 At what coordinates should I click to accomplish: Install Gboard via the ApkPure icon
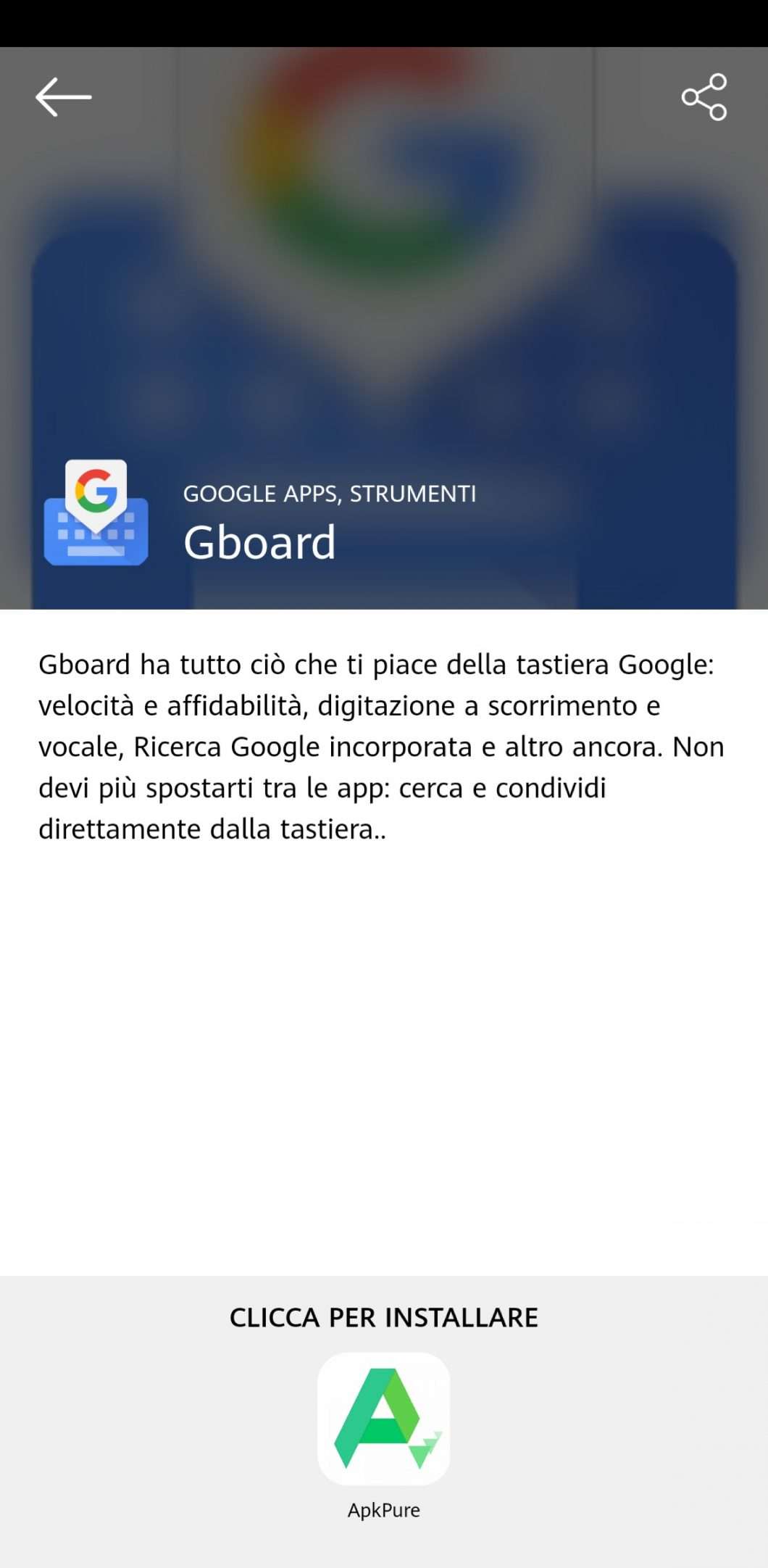383,1418
